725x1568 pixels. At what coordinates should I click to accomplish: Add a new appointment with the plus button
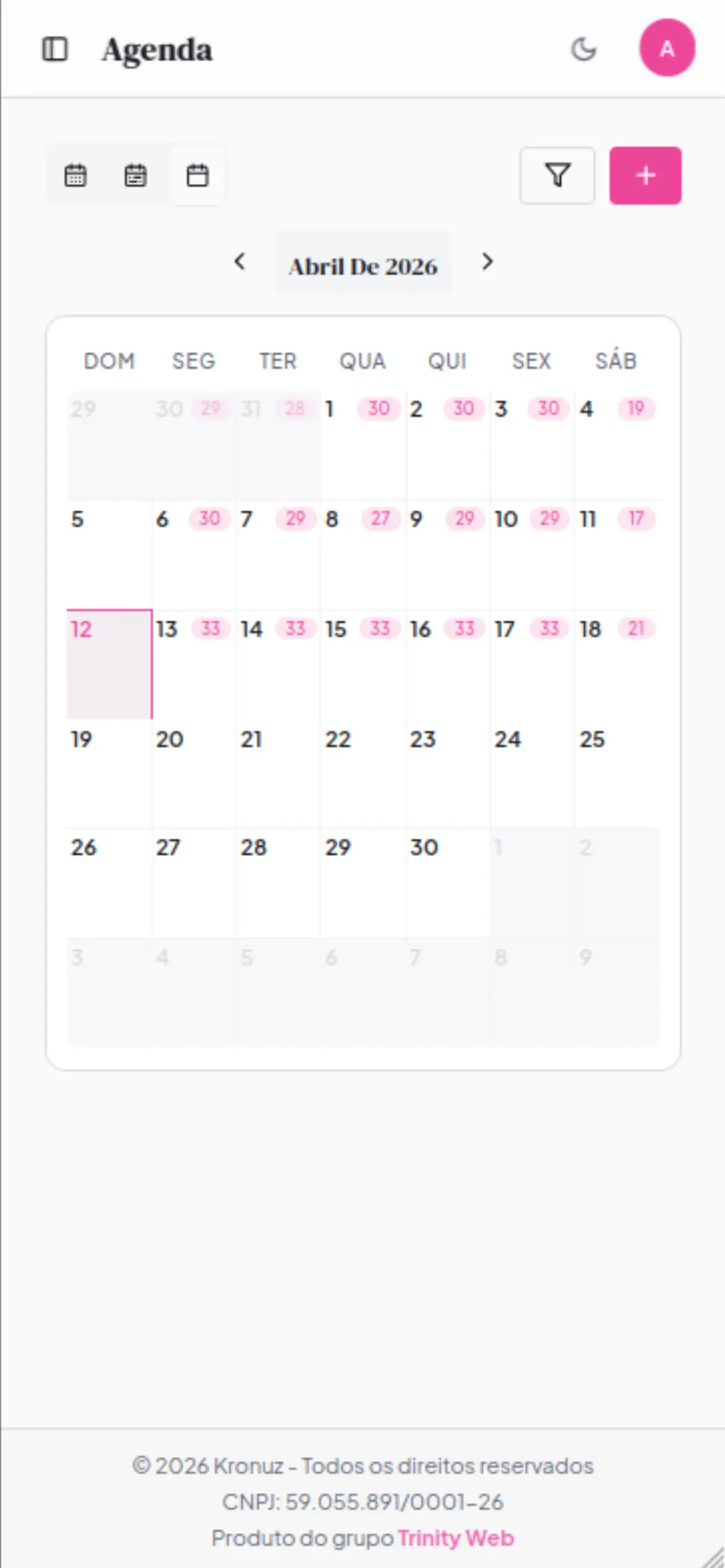click(x=645, y=176)
